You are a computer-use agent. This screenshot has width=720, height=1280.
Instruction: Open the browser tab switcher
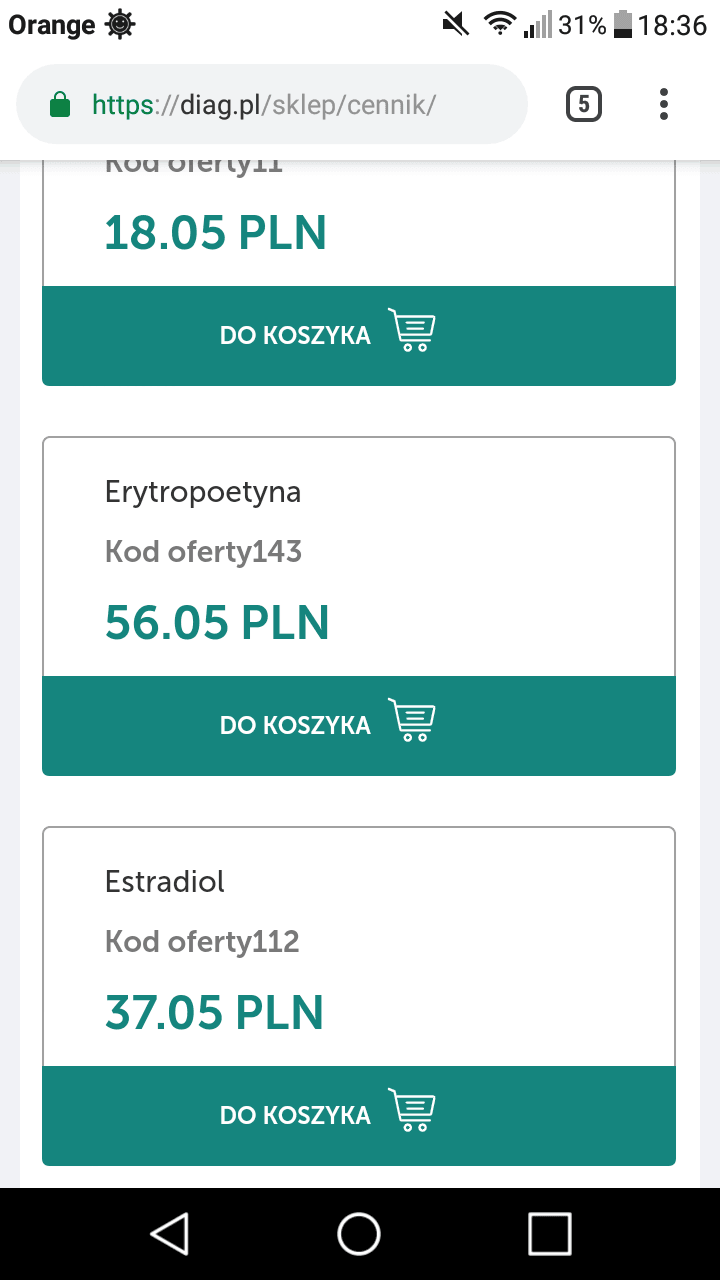tap(584, 104)
